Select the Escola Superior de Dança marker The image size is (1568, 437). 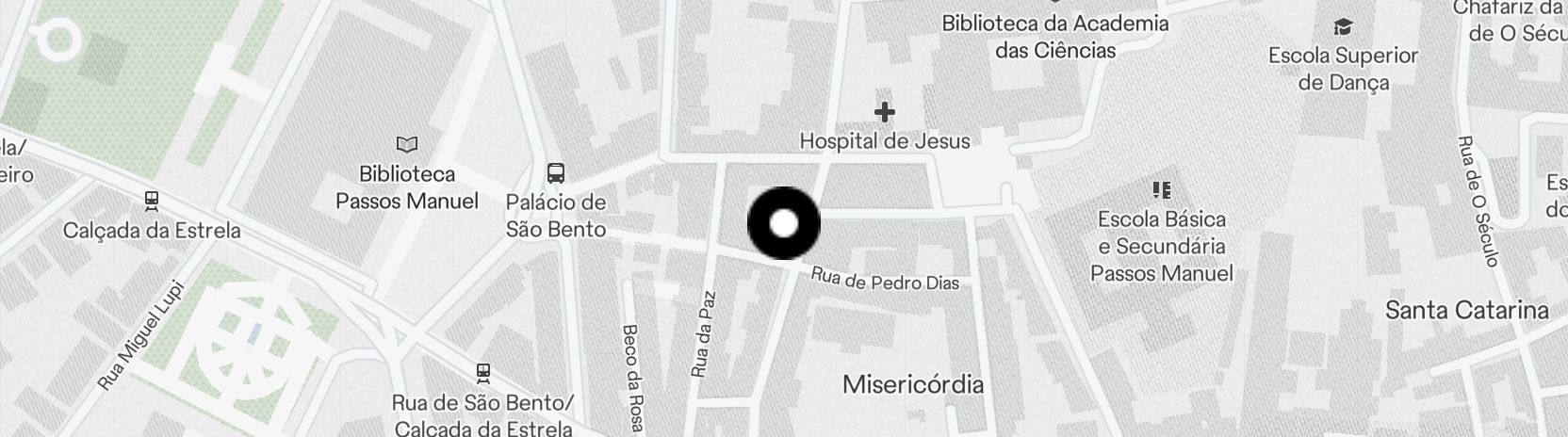pos(1343,27)
